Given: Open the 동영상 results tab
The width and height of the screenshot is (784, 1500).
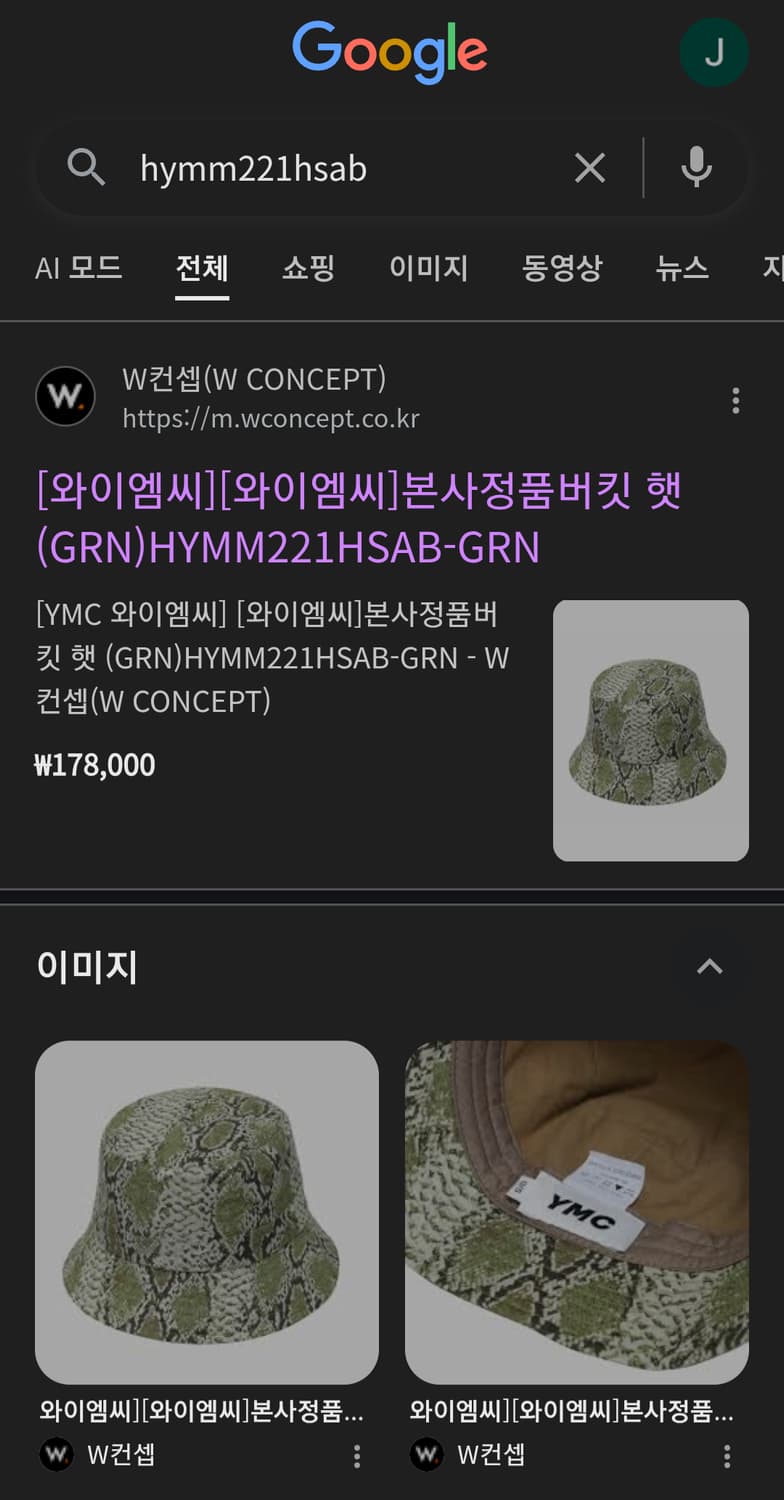Looking at the screenshot, I should [x=562, y=269].
